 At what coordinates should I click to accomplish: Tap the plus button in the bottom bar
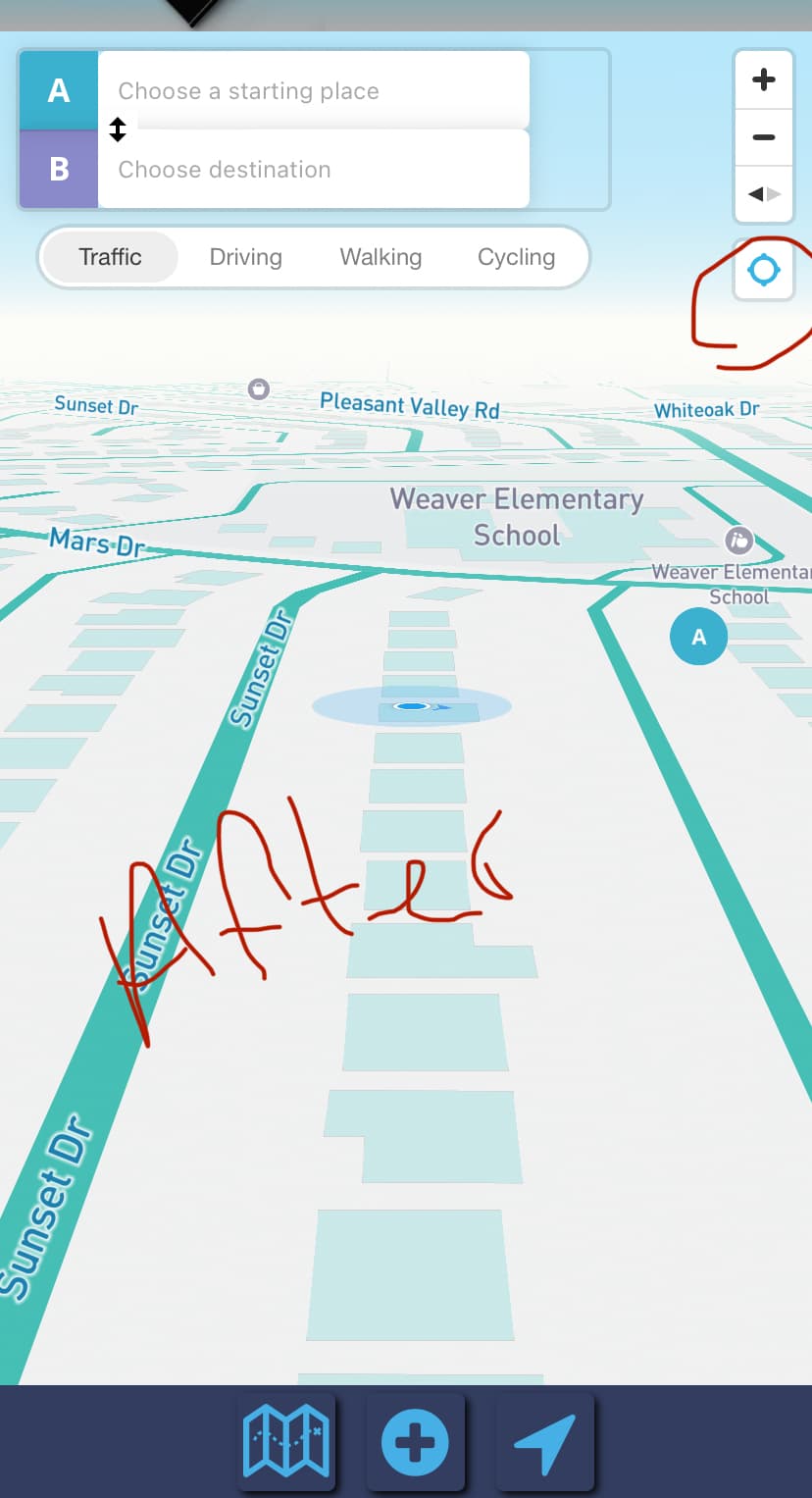tap(415, 1441)
